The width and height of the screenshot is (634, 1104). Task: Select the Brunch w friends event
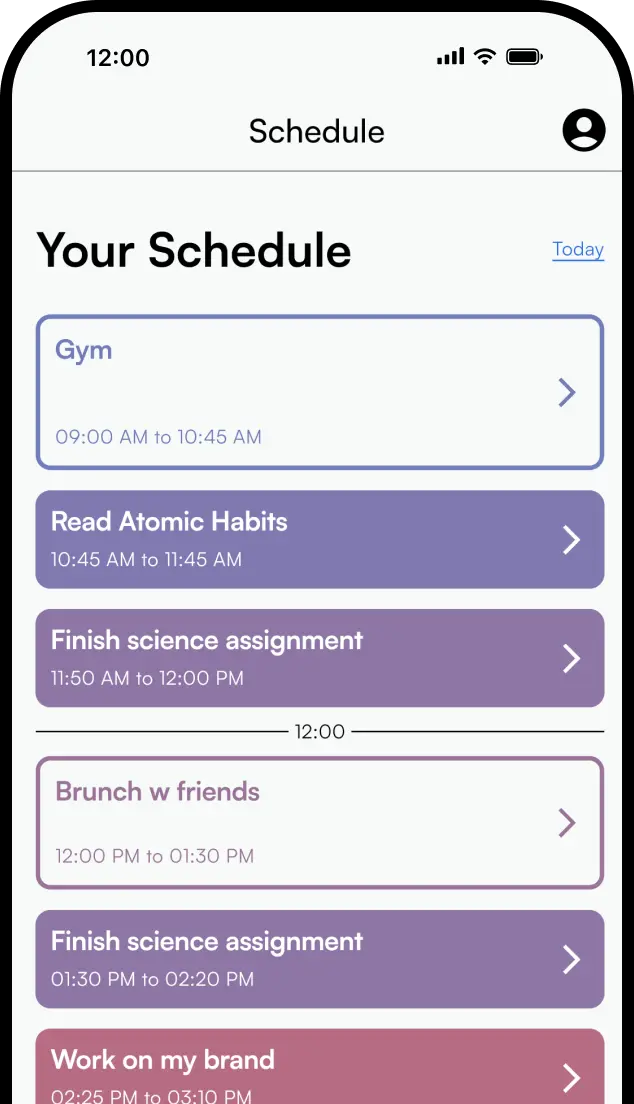coord(320,823)
